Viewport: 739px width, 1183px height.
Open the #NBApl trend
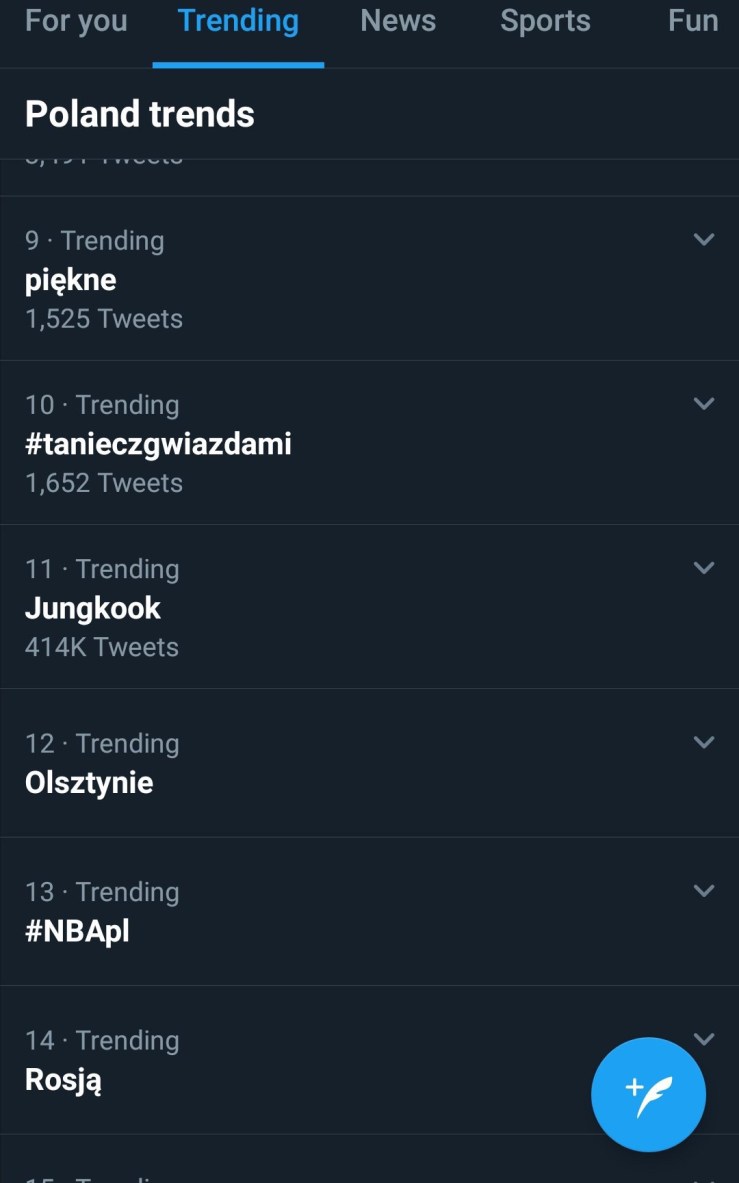pyautogui.click(x=77, y=931)
